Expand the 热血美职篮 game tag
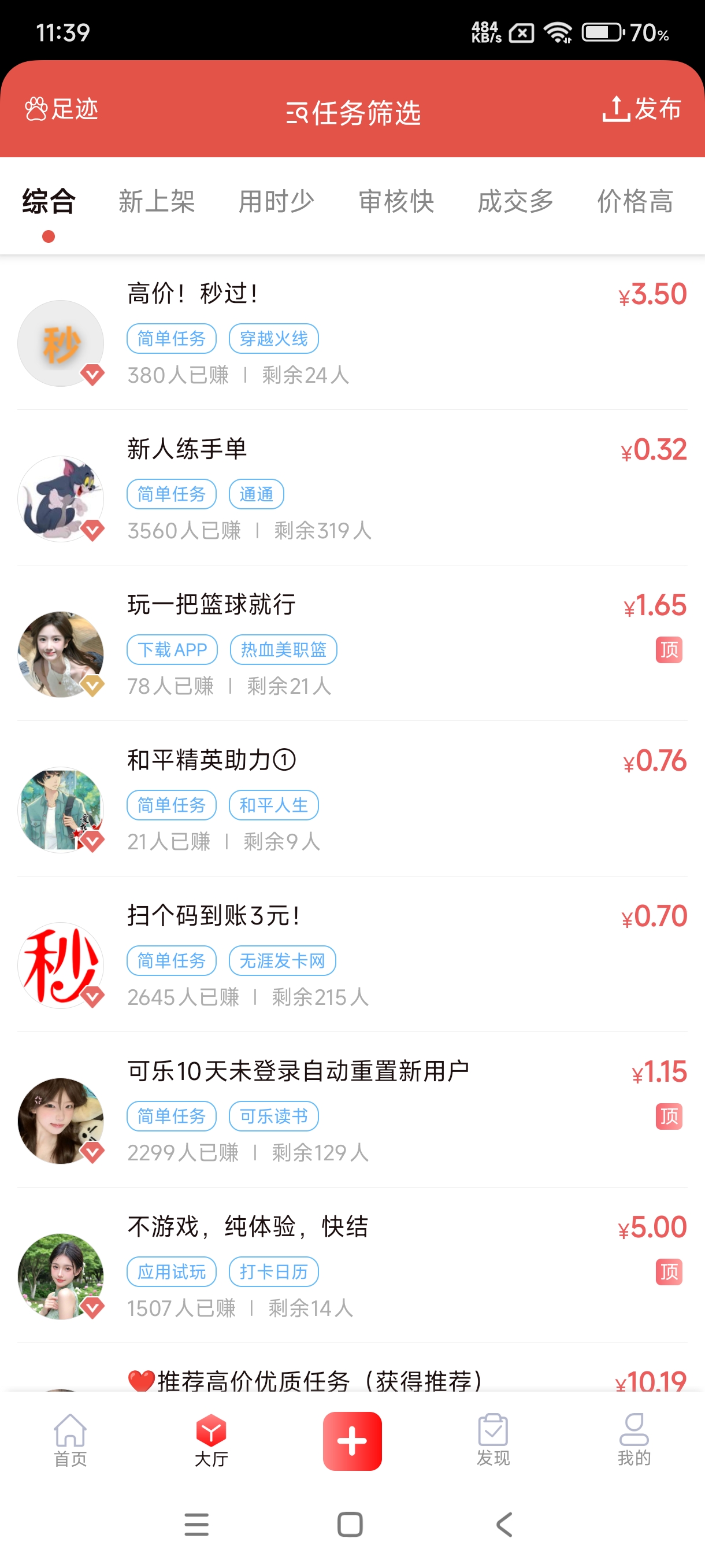 [x=284, y=649]
